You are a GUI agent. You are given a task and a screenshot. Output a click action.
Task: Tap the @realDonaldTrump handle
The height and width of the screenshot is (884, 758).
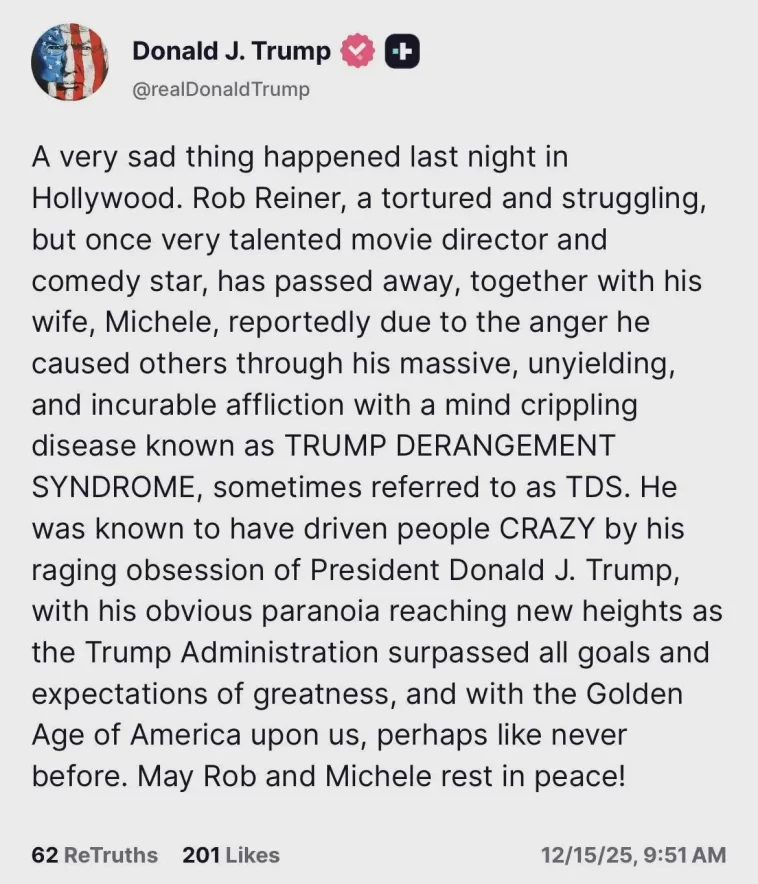(221, 89)
